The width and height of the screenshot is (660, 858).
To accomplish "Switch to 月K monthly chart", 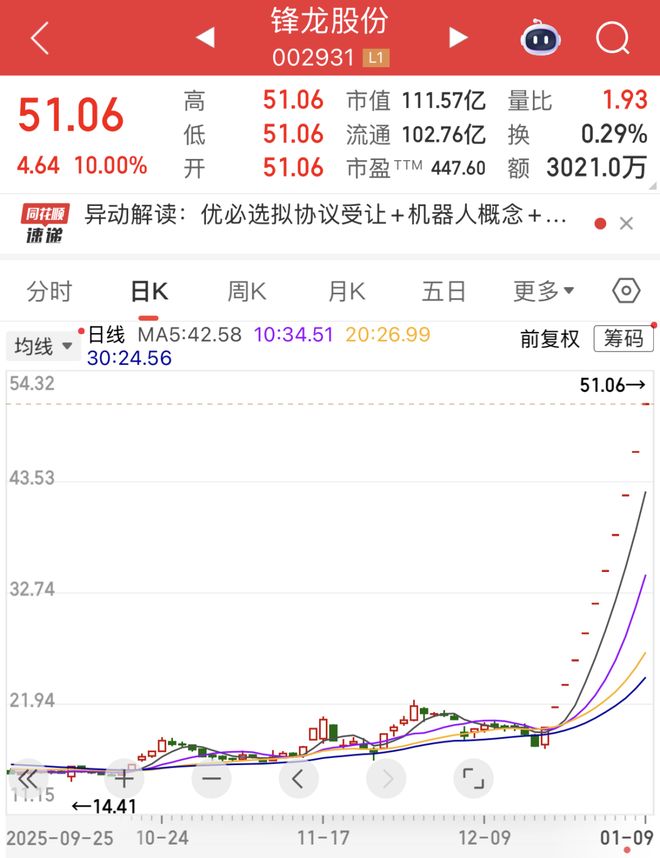I will pyautogui.click(x=346, y=291).
